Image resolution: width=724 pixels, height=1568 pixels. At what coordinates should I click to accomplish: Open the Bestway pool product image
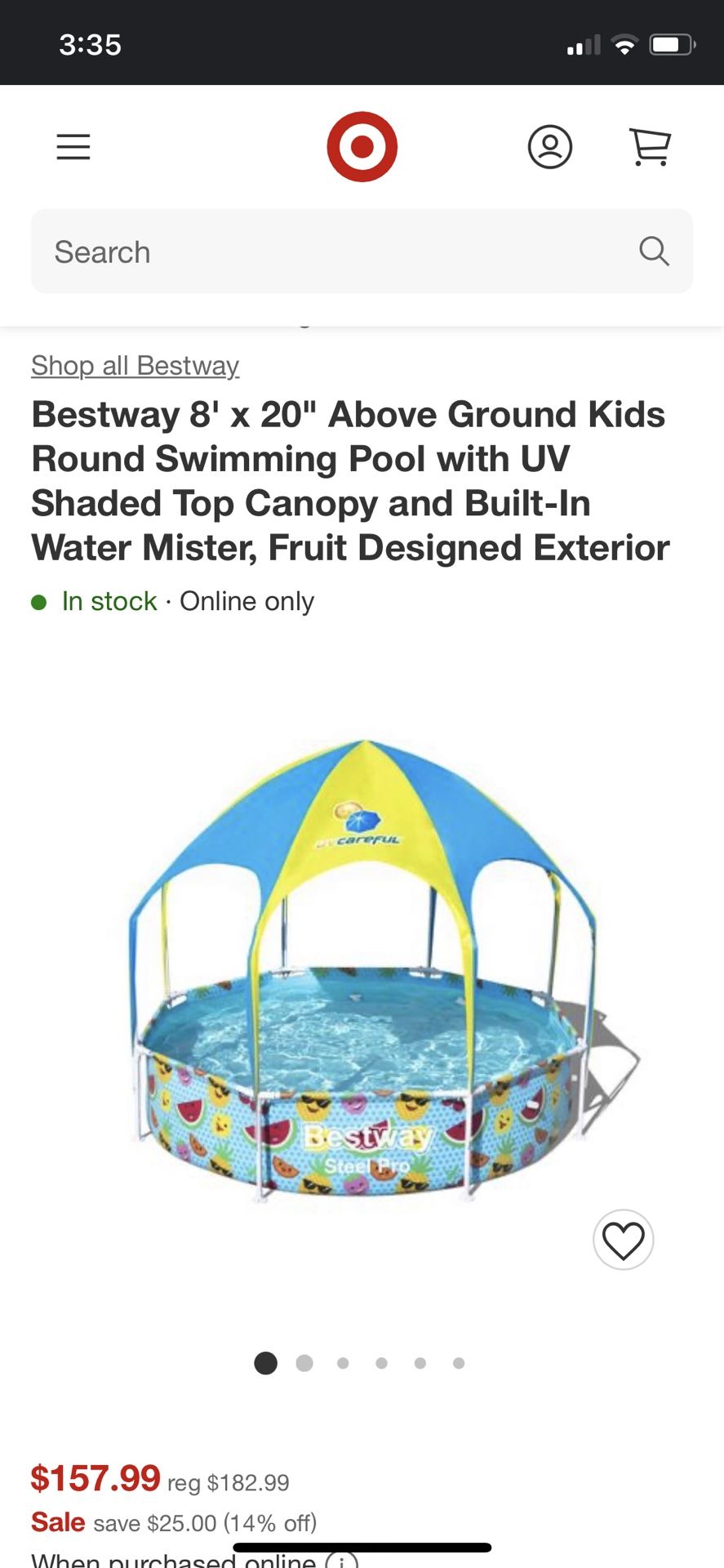point(363,972)
